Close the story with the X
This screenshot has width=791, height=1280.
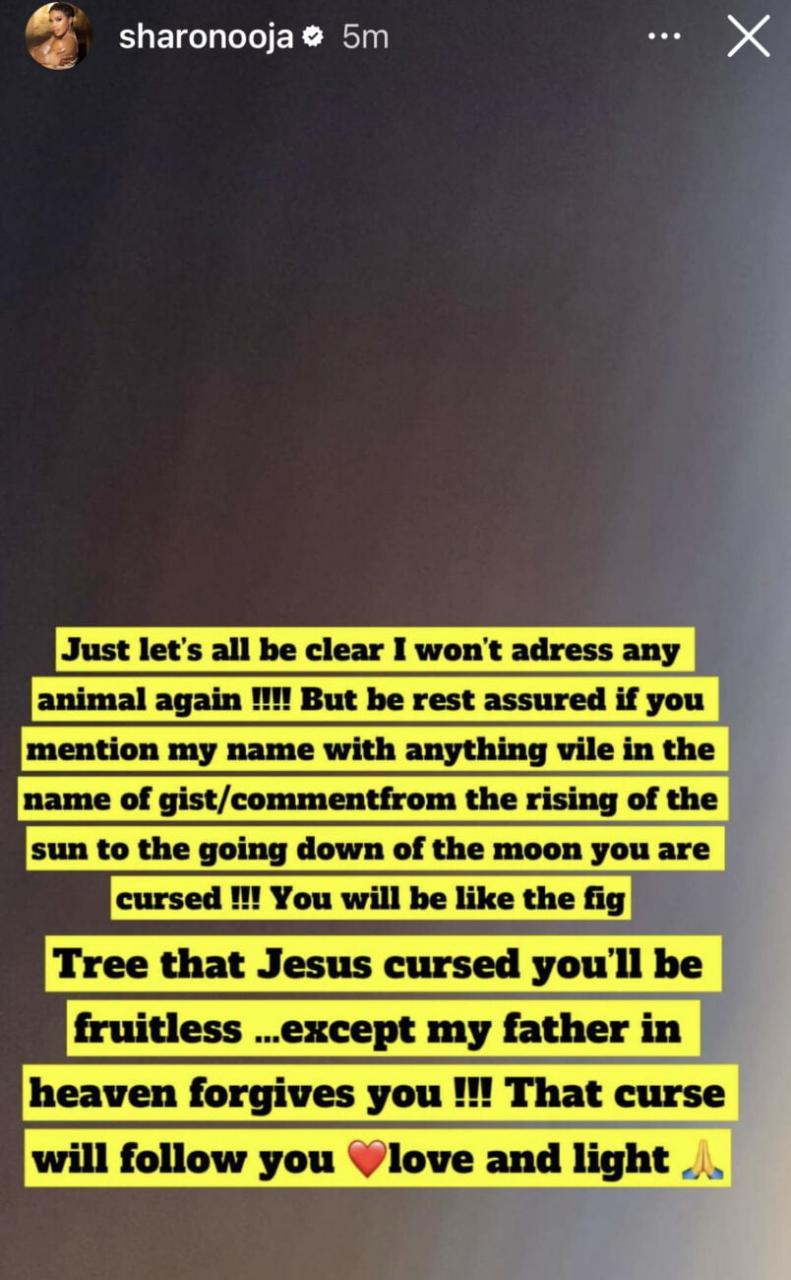coord(748,36)
